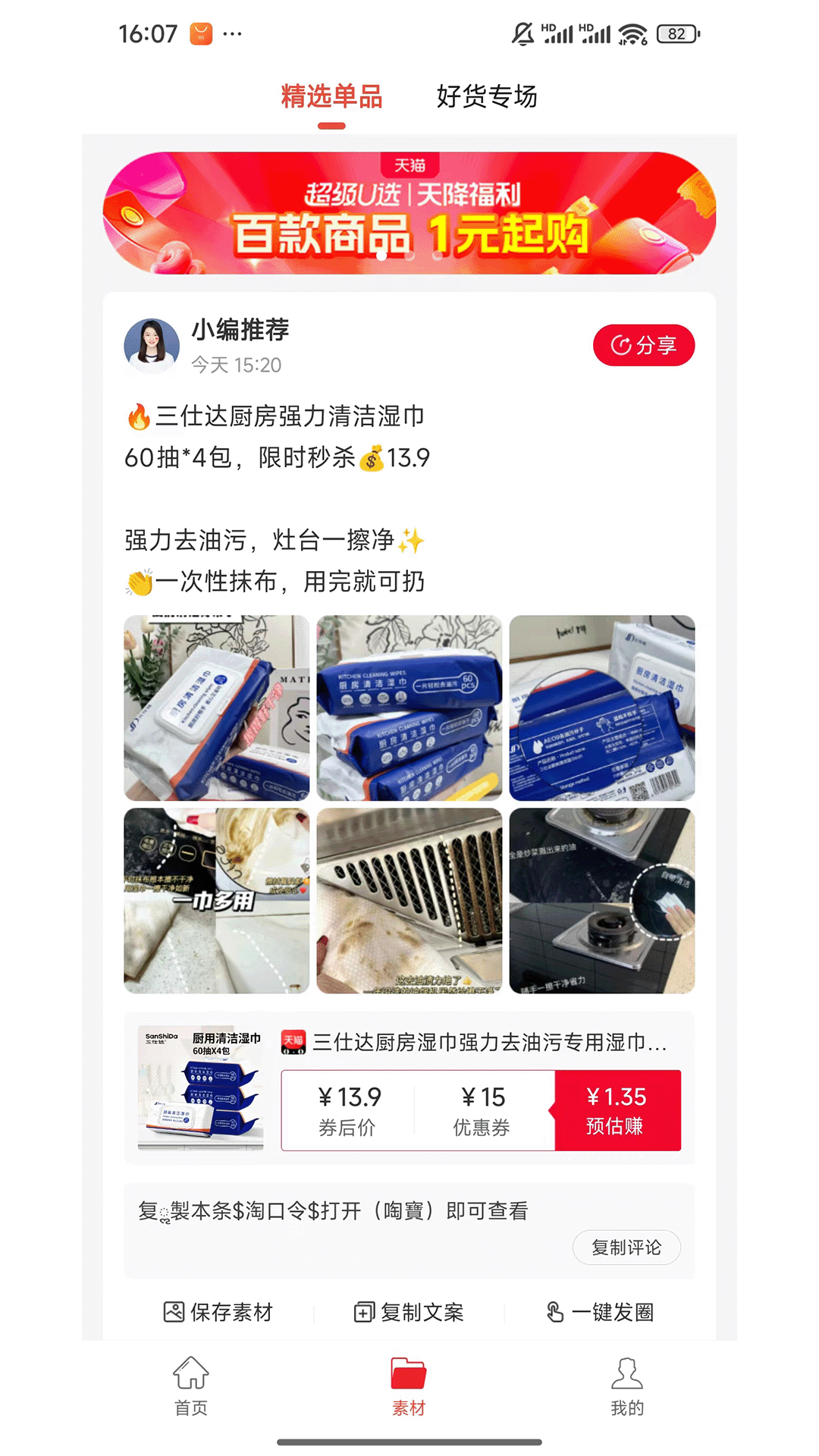The height and width of the screenshot is (1456, 819).
Task: Tap the Tmall 天猫 logo beside product title
Action: (294, 1043)
